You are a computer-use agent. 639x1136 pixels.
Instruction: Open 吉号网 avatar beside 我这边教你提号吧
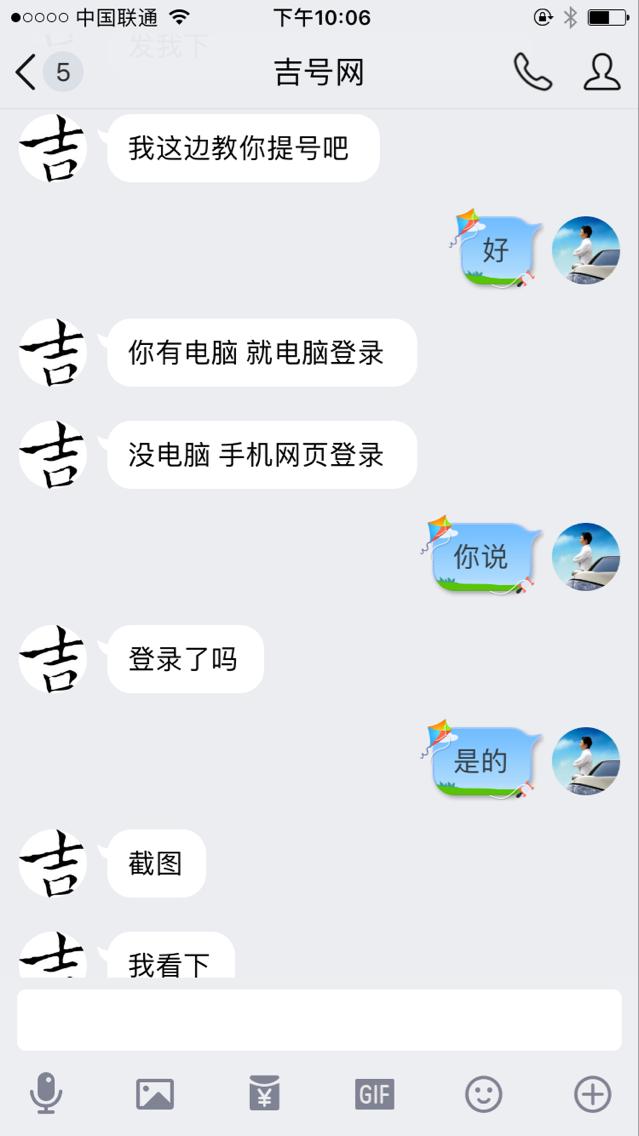(53, 148)
